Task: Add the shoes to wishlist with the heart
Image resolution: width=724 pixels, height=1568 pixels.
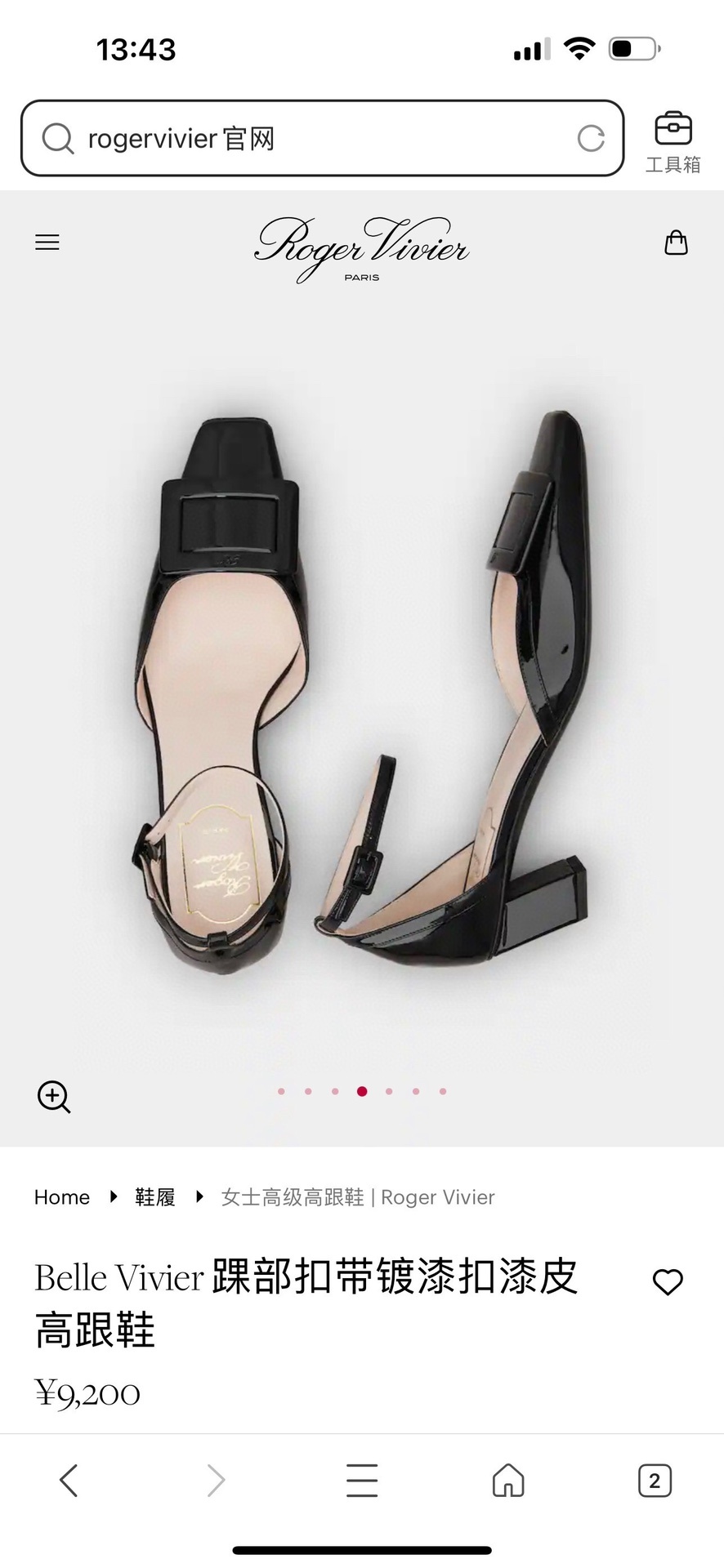Action: click(x=668, y=1282)
